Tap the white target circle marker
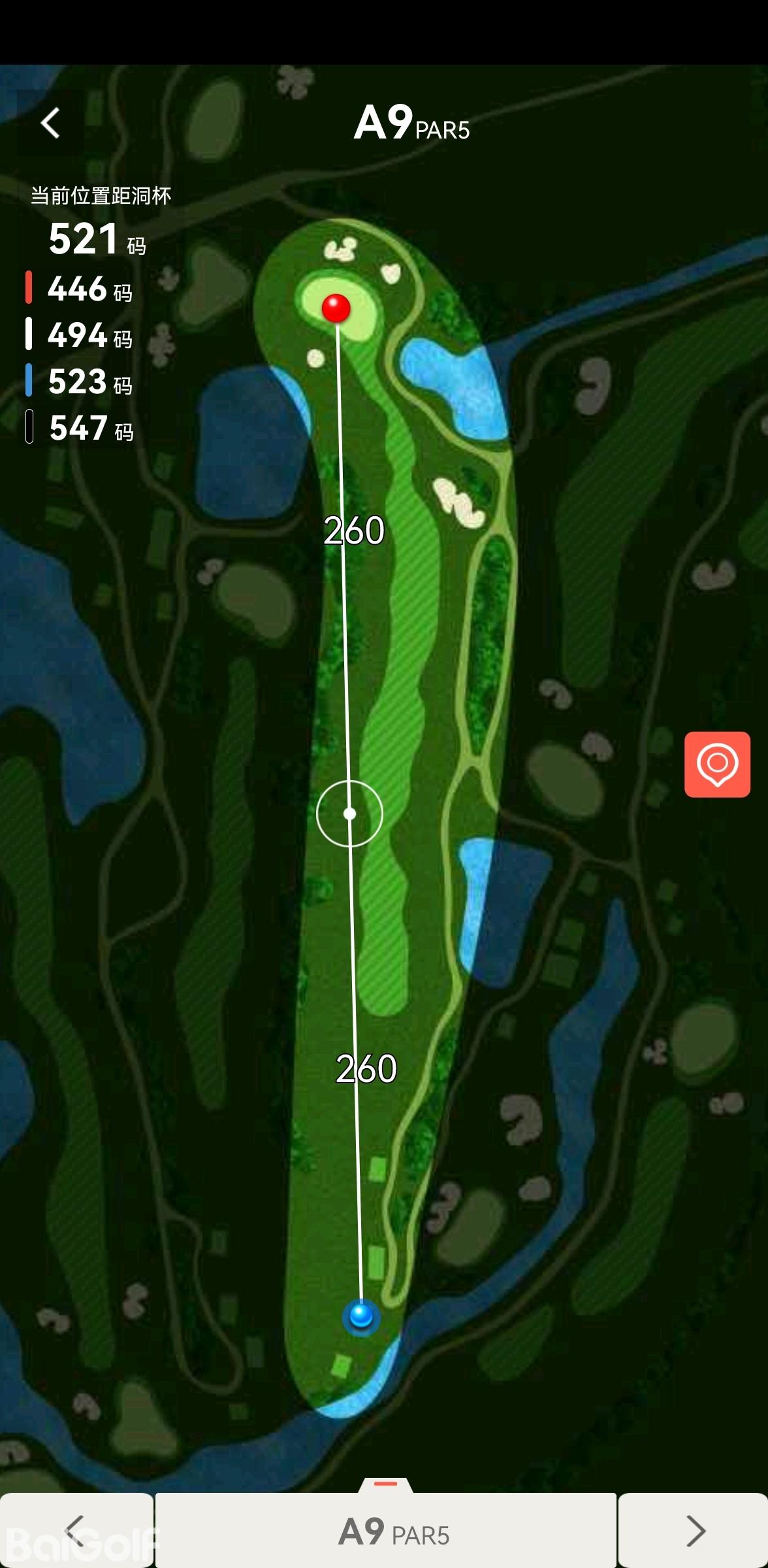 point(349,813)
